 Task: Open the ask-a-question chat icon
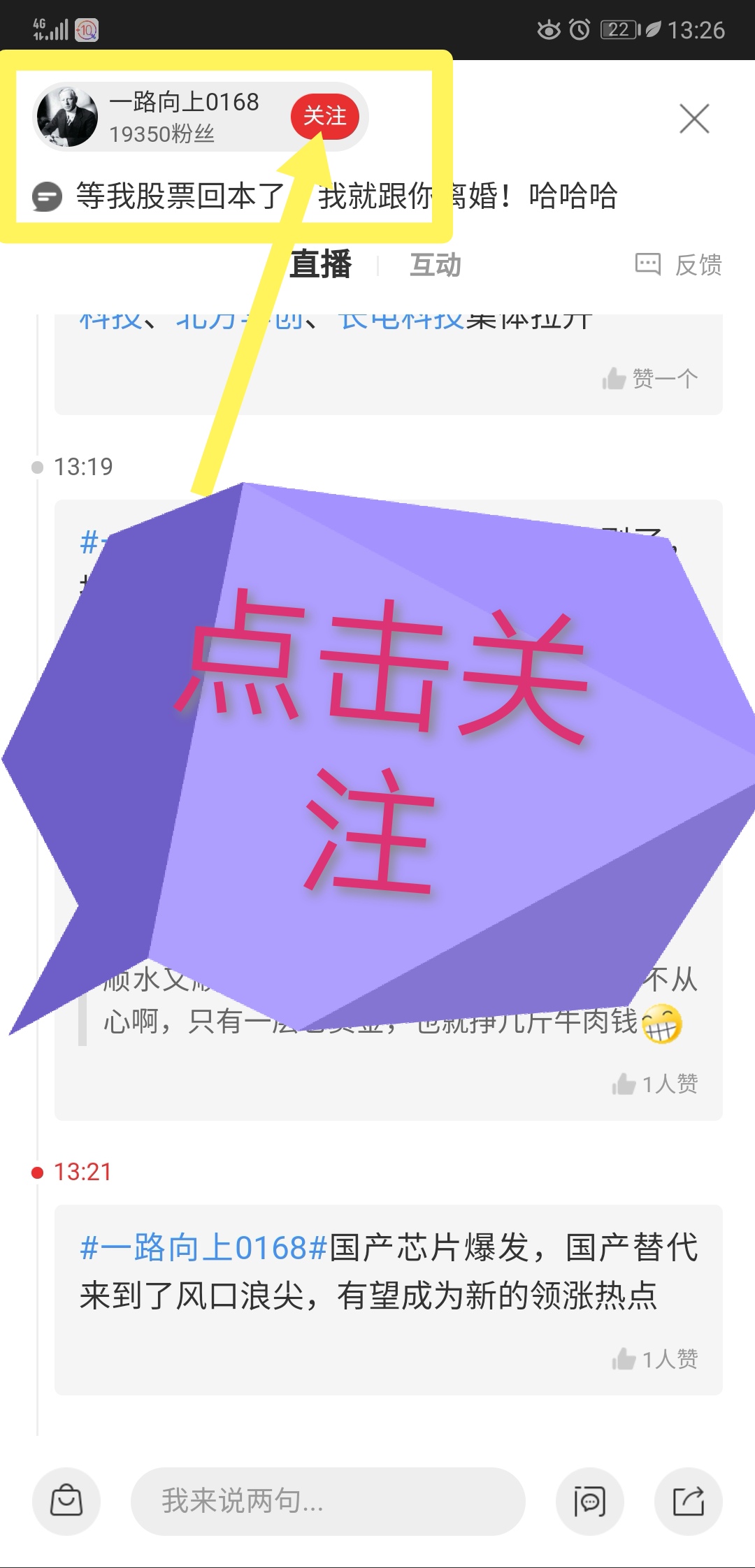tap(589, 1501)
